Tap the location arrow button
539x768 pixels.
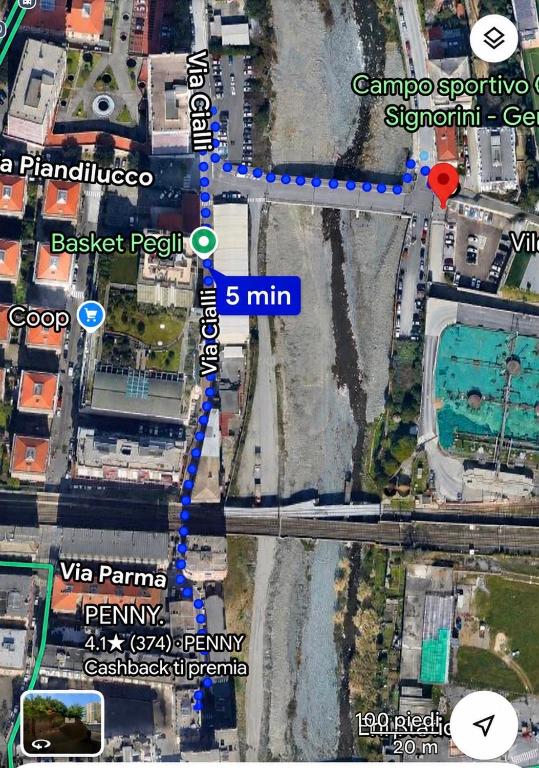[x=484, y=725]
